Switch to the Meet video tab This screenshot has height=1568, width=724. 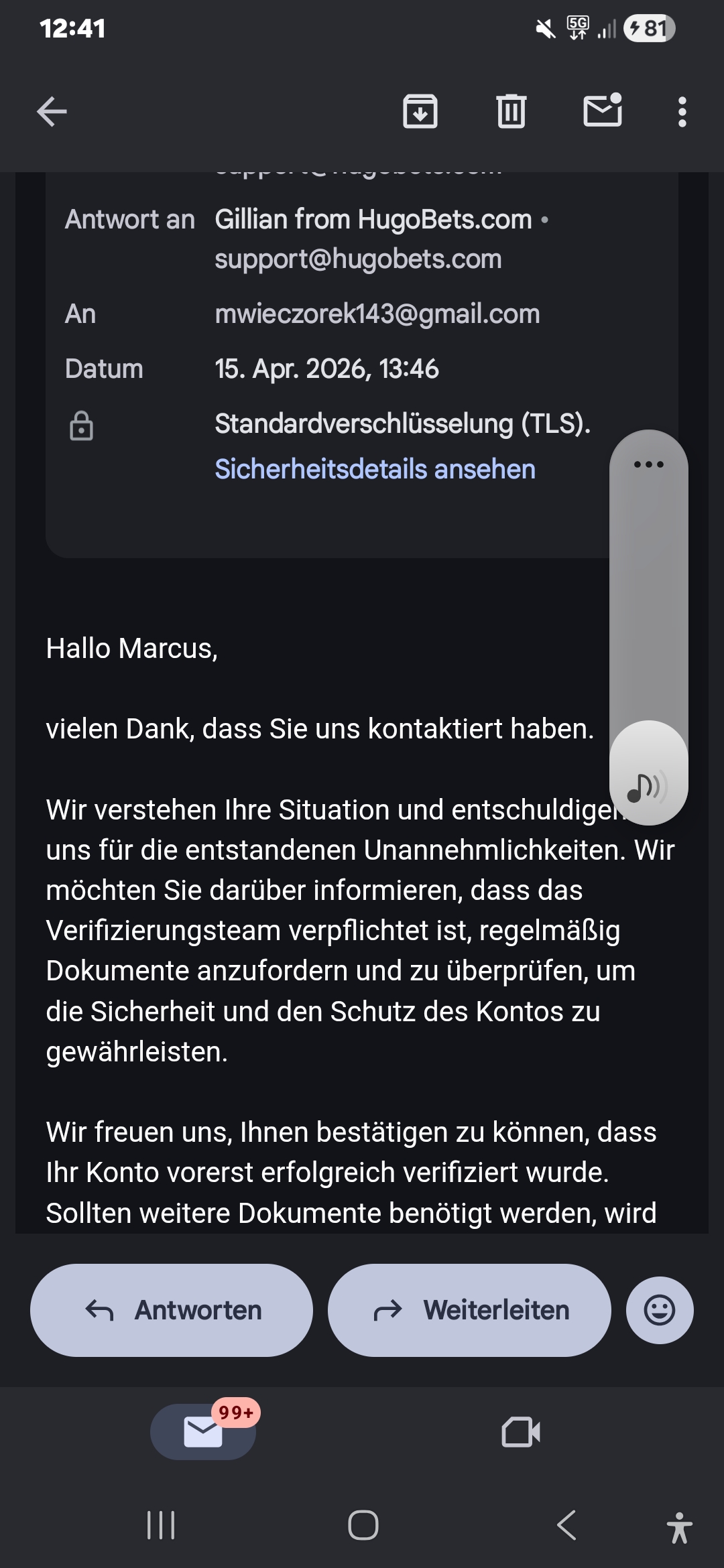[x=521, y=1432]
